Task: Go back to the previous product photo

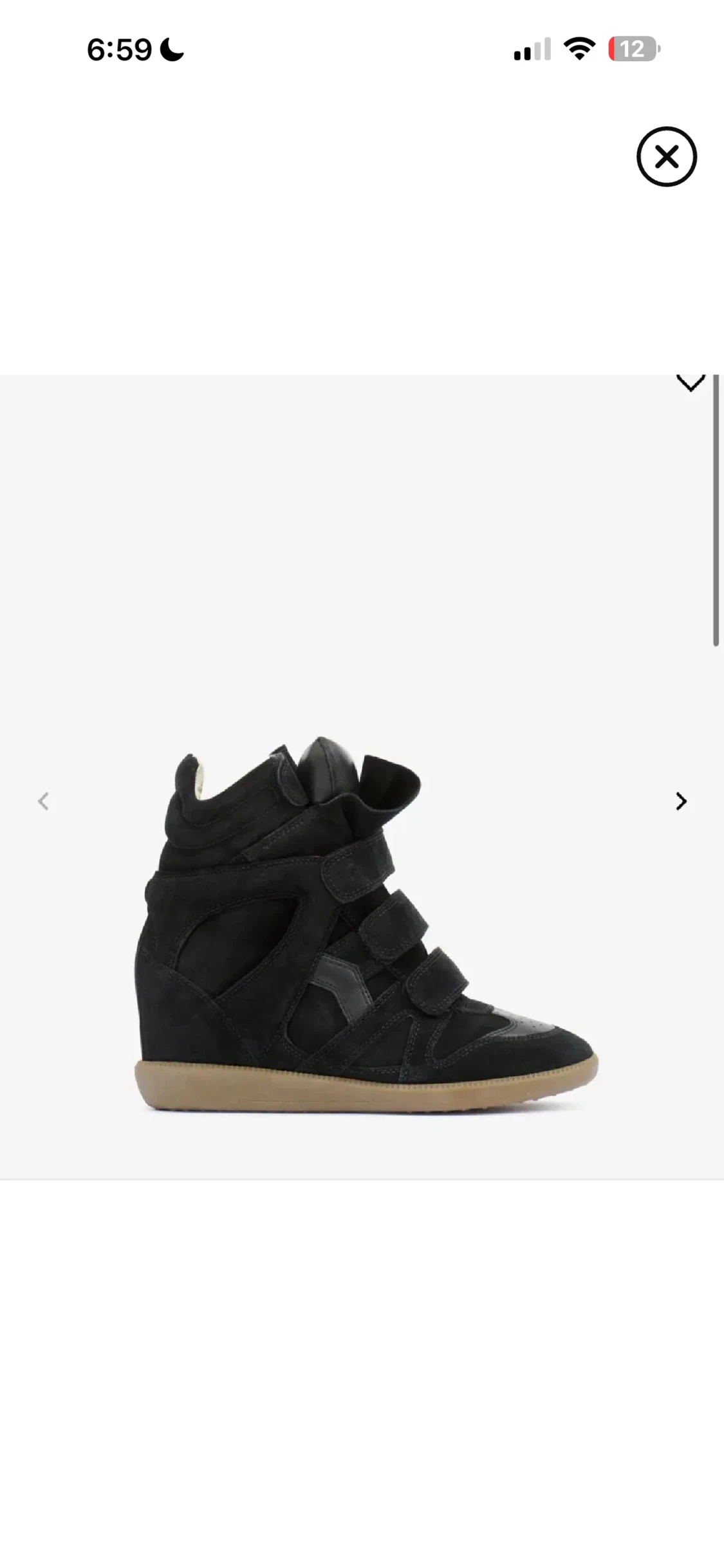Action: [x=43, y=801]
